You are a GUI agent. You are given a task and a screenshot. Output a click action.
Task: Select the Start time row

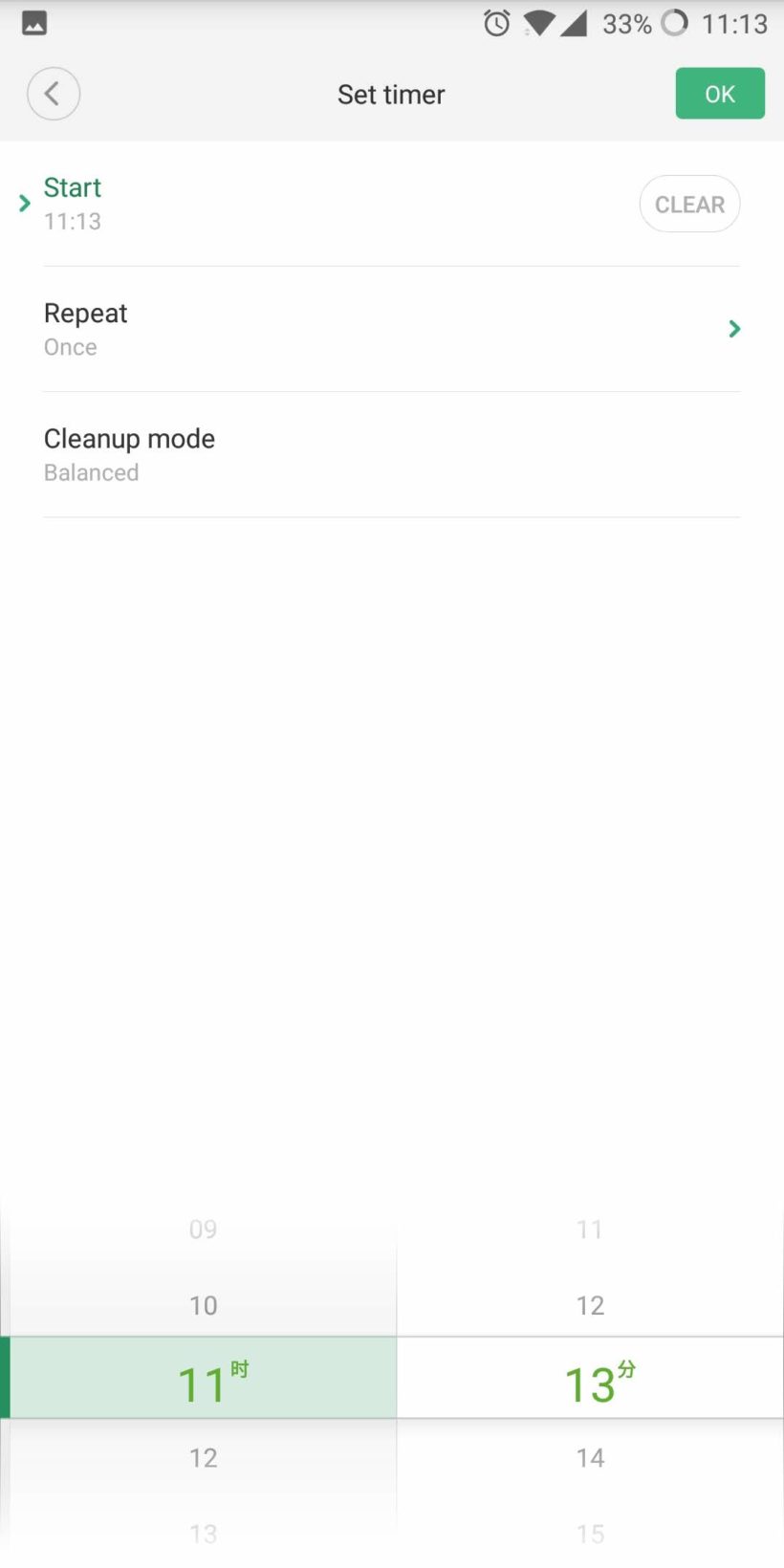click(x=287, y=204)
